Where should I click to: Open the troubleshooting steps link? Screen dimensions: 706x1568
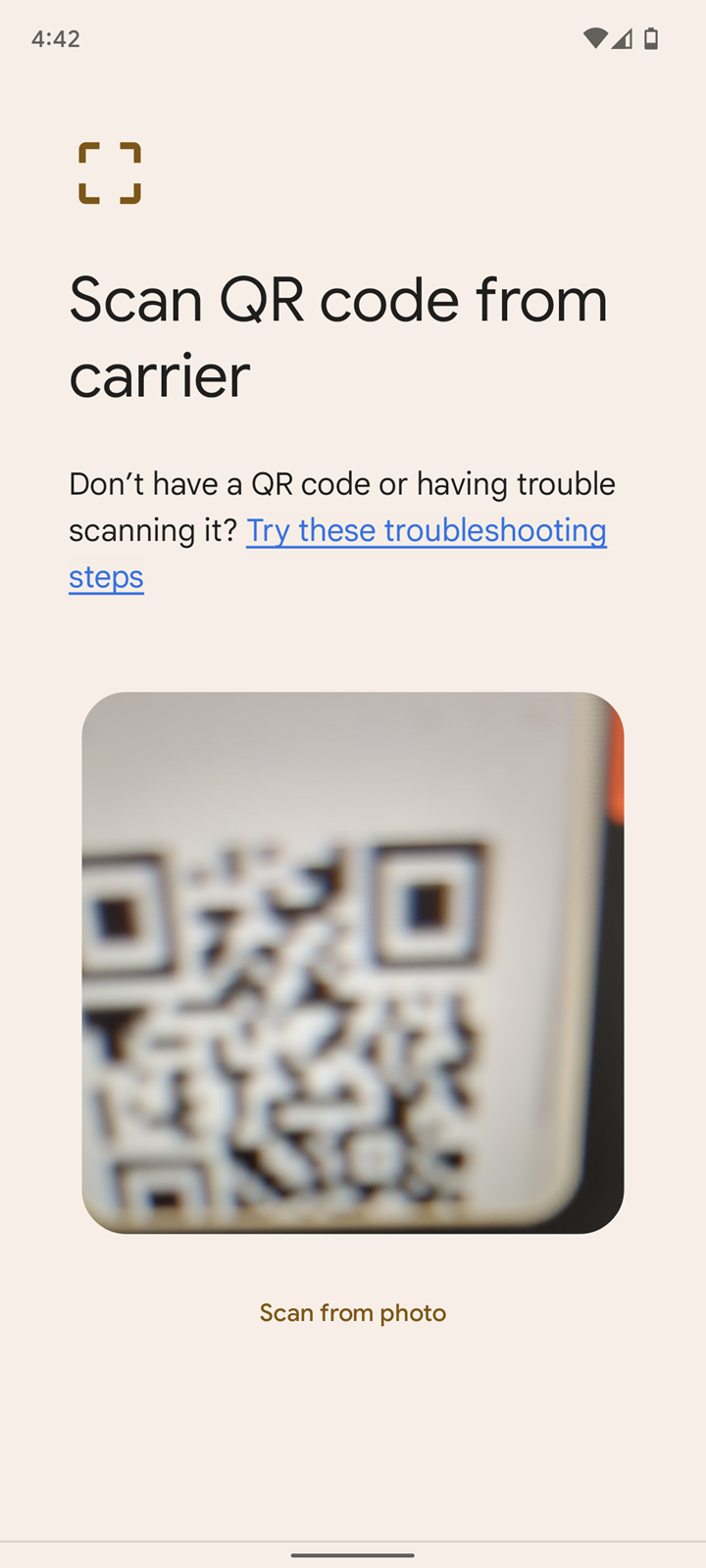pos(426,531)
